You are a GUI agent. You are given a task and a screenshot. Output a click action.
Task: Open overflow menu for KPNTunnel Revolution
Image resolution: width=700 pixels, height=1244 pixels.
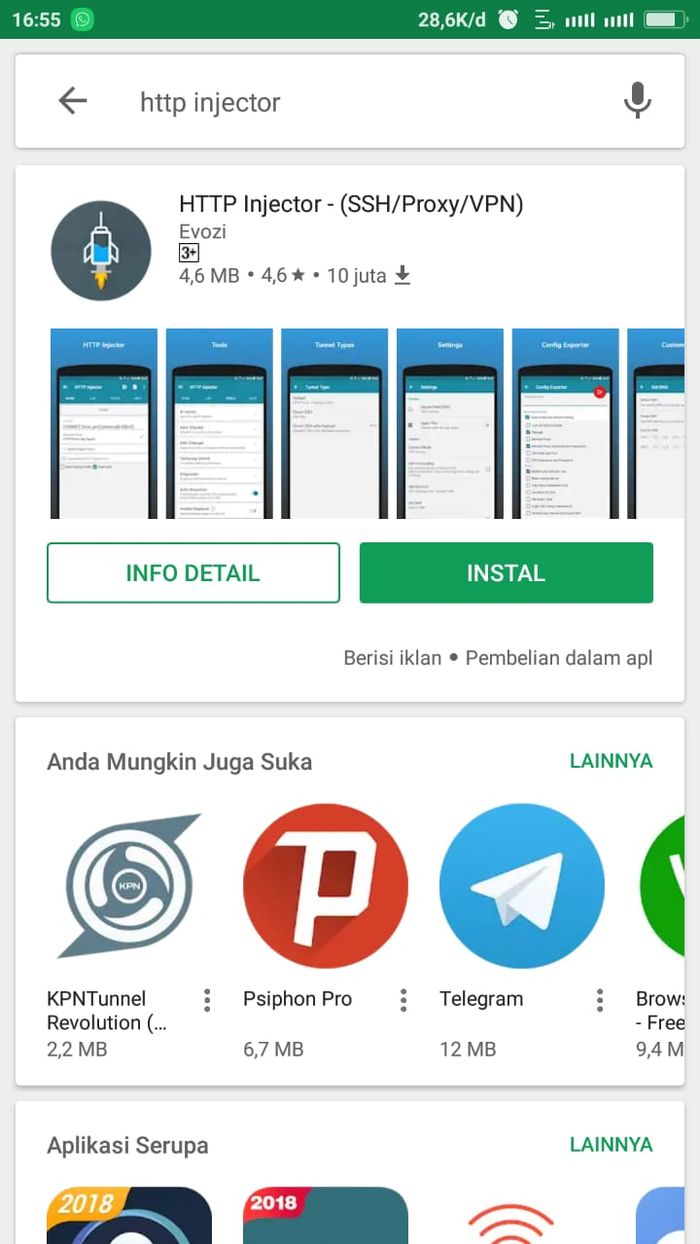click(207, 1000)
